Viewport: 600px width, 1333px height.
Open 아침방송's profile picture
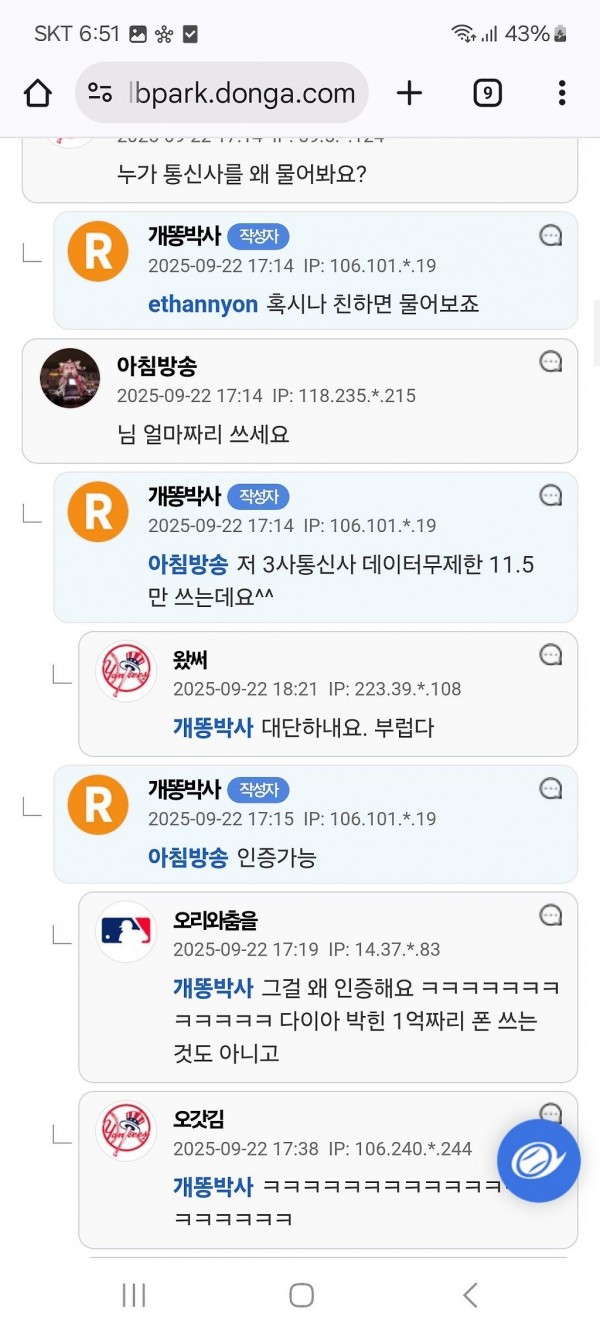click(70, 379)
